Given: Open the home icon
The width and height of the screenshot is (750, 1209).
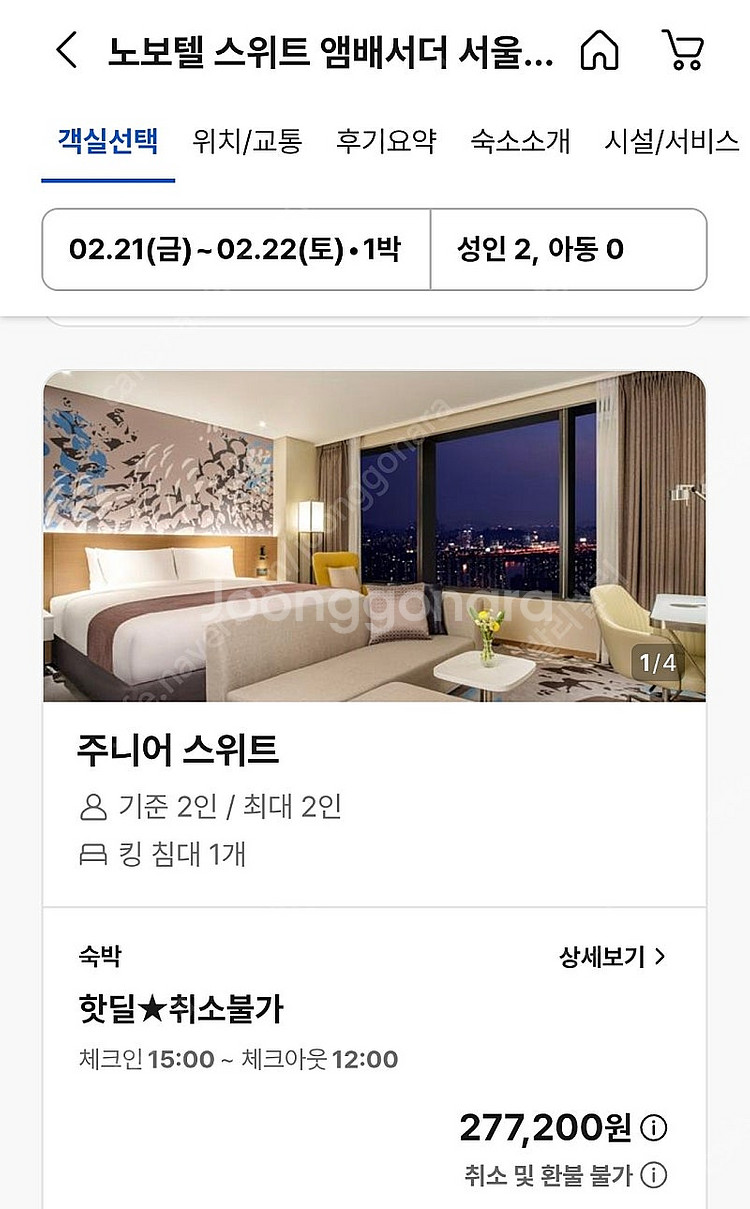Looking at the screenshot, I should point(599,51).
